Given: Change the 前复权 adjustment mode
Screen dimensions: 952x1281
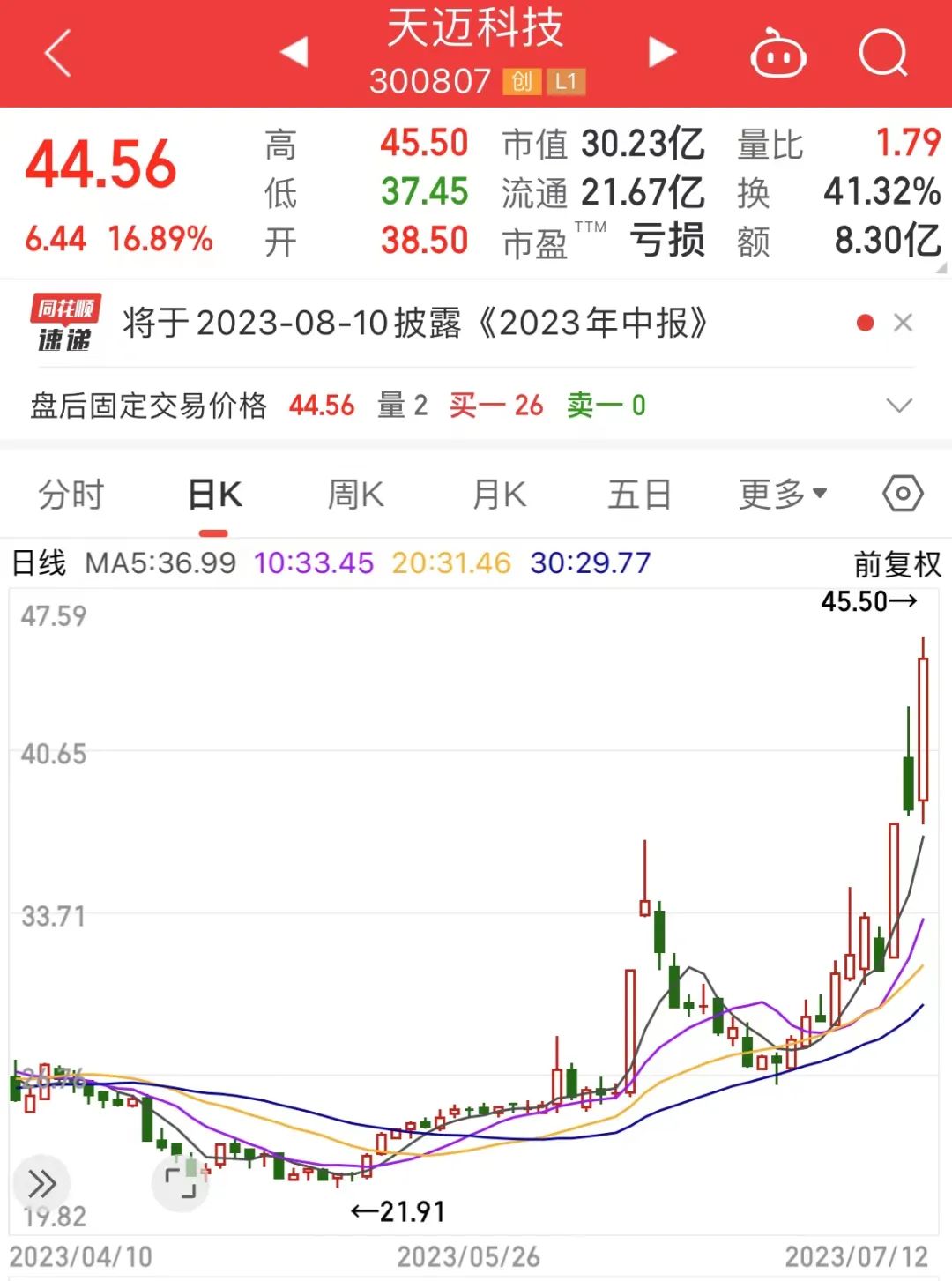Looking at the screenshot, I should pos(897,564).
